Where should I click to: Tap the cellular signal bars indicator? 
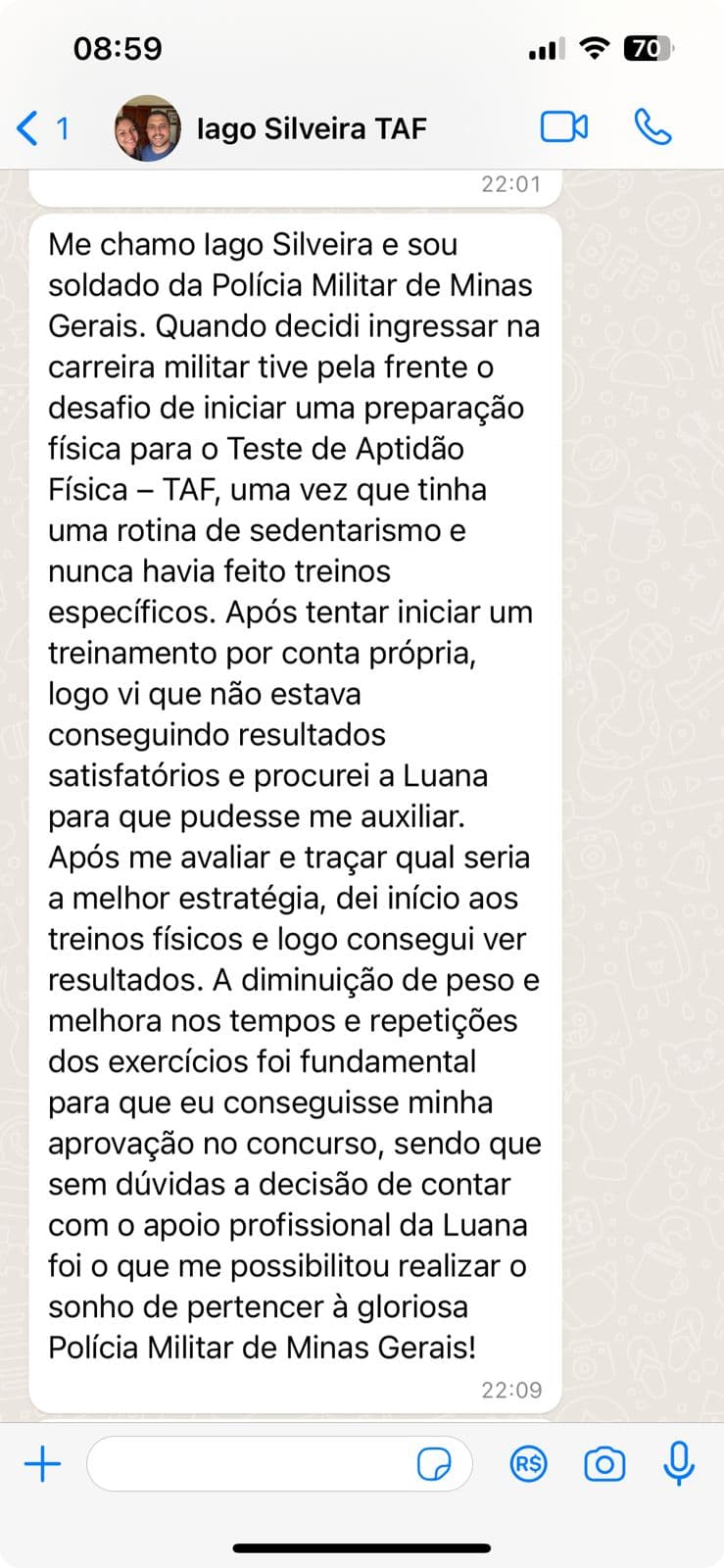[x=545, y=46]
